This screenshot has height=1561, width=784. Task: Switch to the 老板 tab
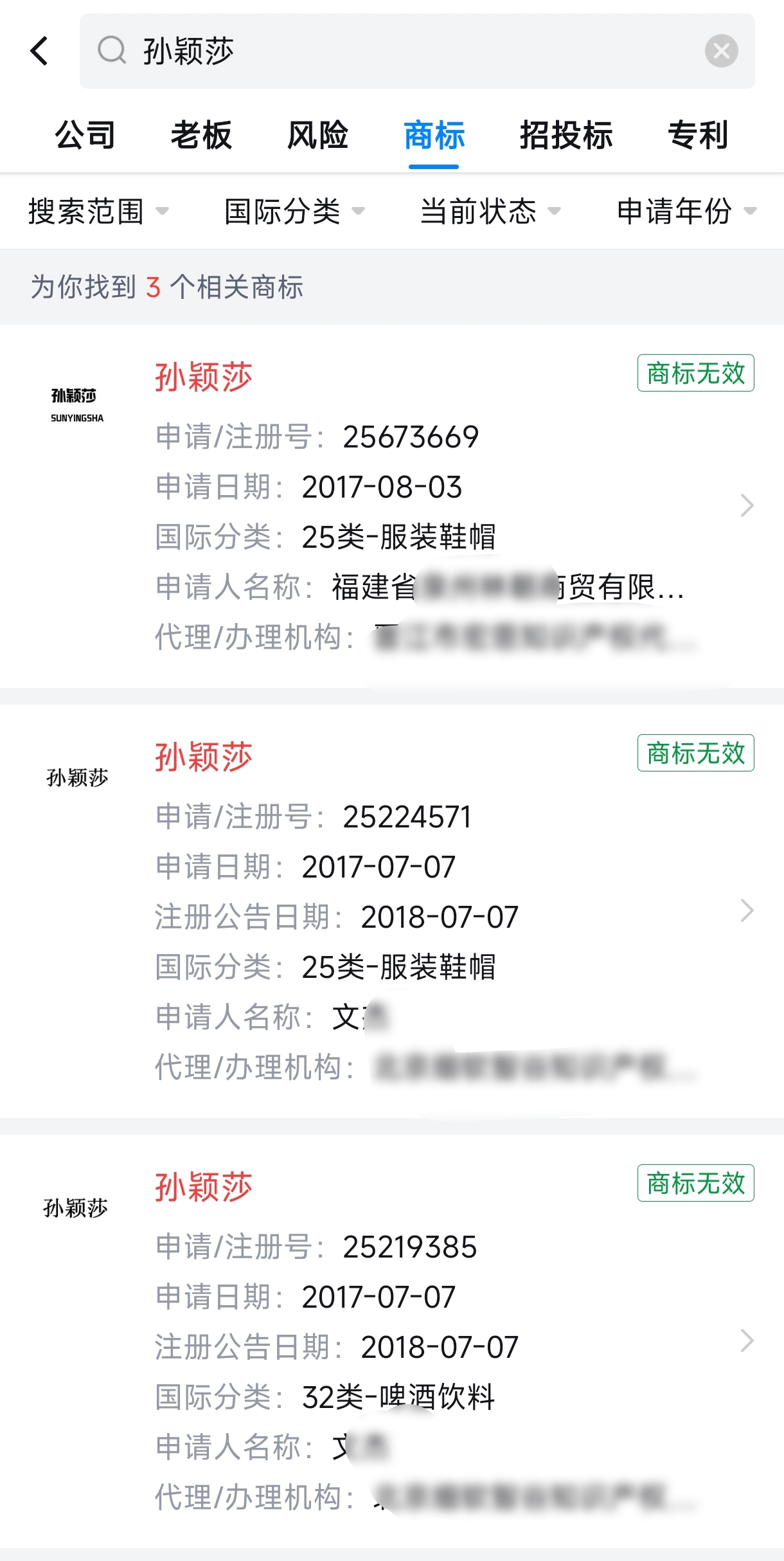click(x=201, y=136)
